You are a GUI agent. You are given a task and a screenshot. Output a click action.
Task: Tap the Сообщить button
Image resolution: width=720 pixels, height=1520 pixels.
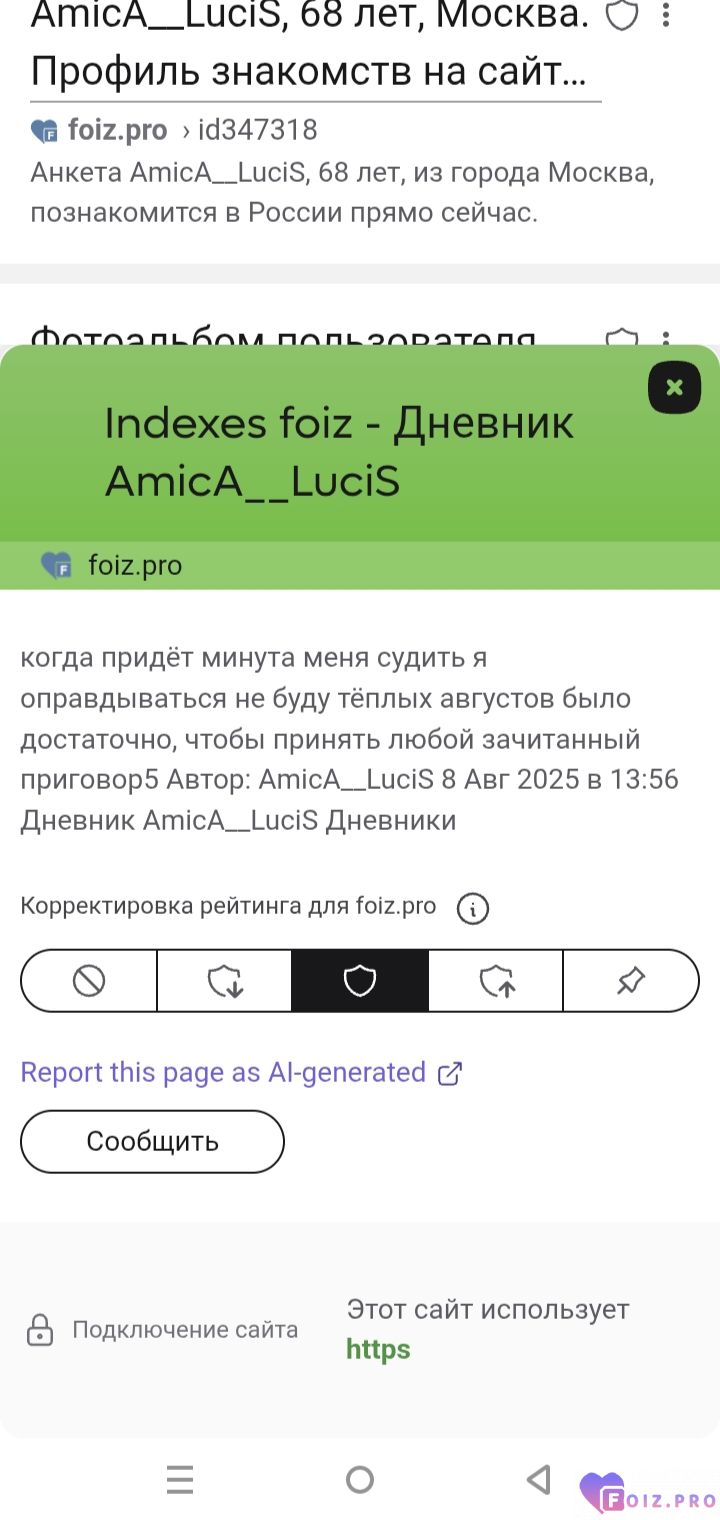coord(152,1141)
